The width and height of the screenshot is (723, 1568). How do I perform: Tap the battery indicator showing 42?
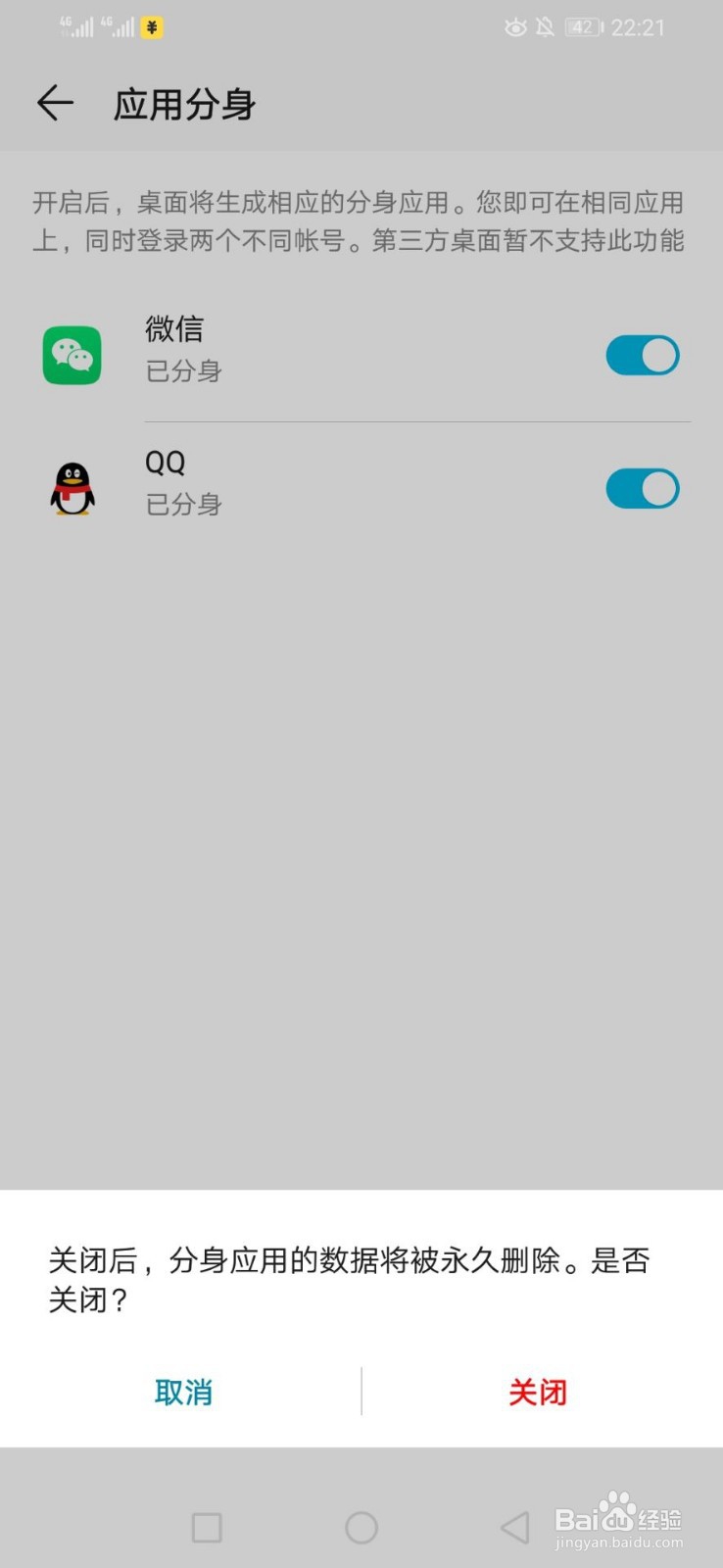582,26
